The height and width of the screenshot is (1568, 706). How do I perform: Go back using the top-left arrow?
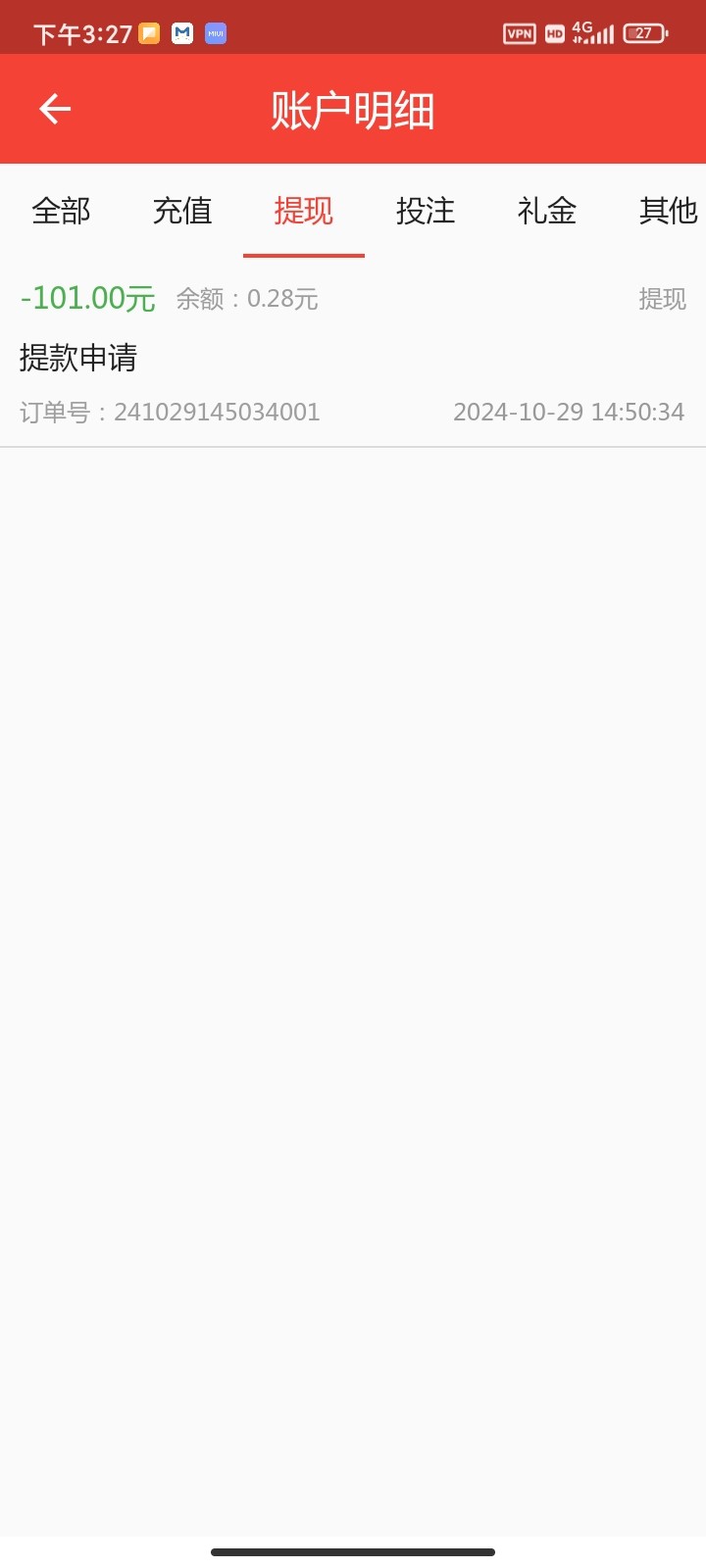(x=55, y=109)
